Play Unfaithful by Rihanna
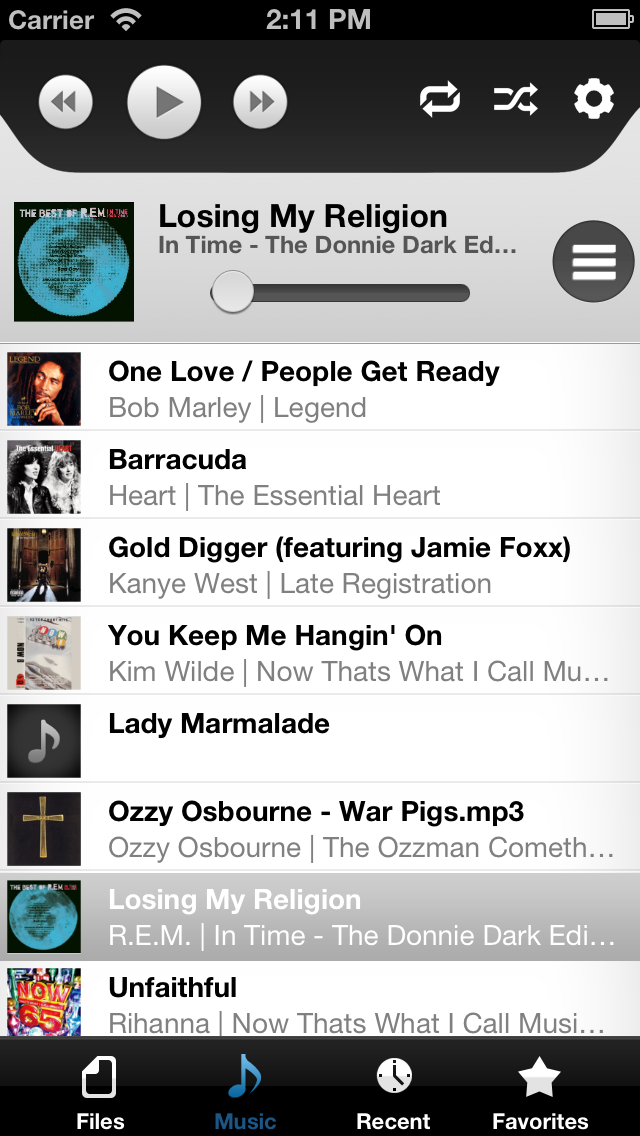The image size is (640, 1136). pyautogui.click(x=320, y=1000)
